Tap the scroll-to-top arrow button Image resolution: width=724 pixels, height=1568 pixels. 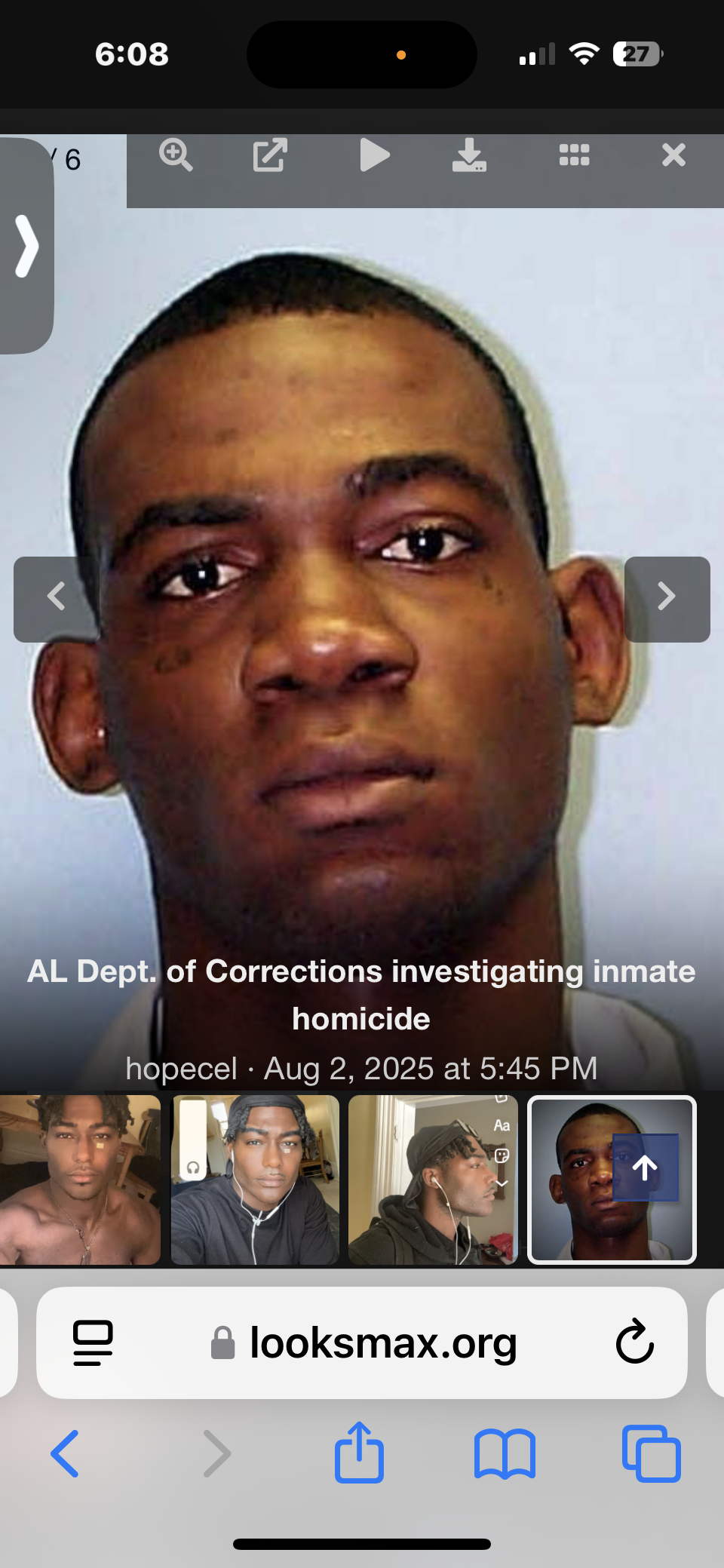click(x=645, y=1168)
